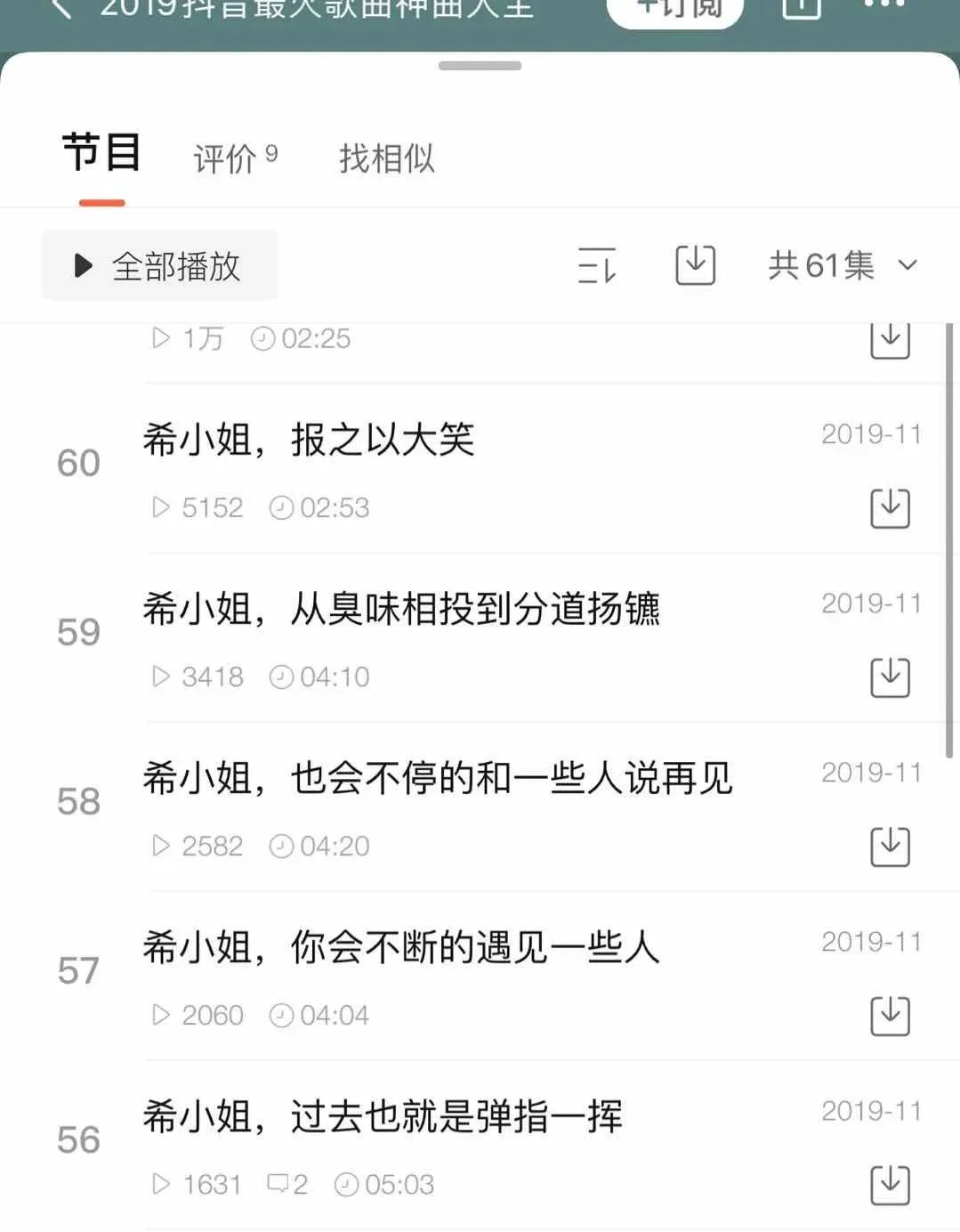Expand the 共61集 episode selector
The width and height of the screenshot is (960, 1232).
(x=842, y=265)
